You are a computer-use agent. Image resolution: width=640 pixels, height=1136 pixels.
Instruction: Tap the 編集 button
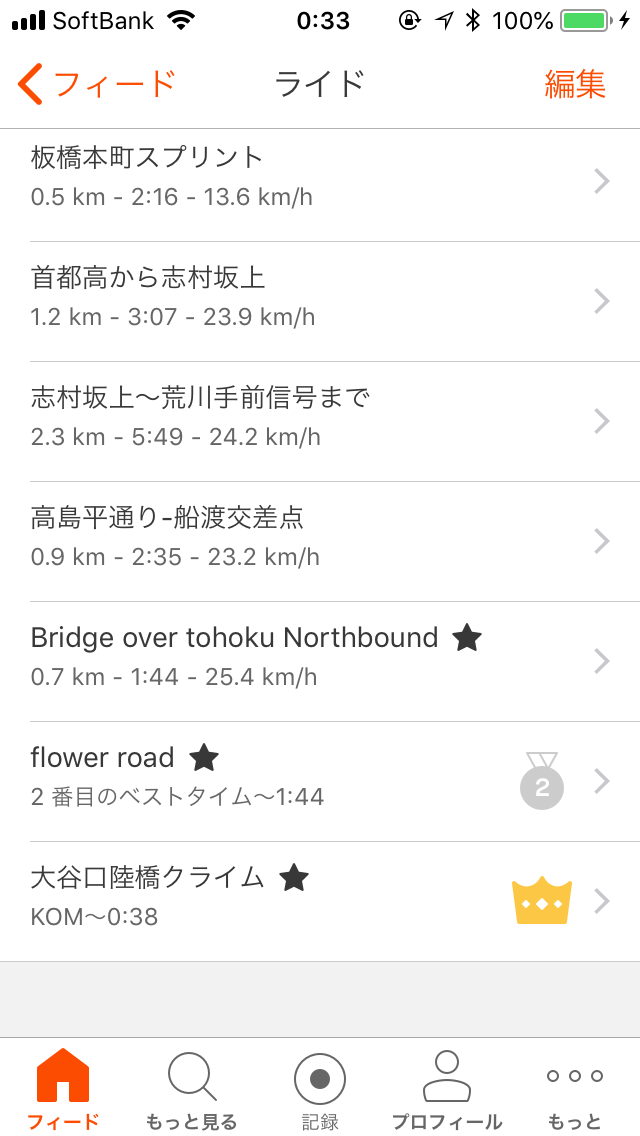575,84
